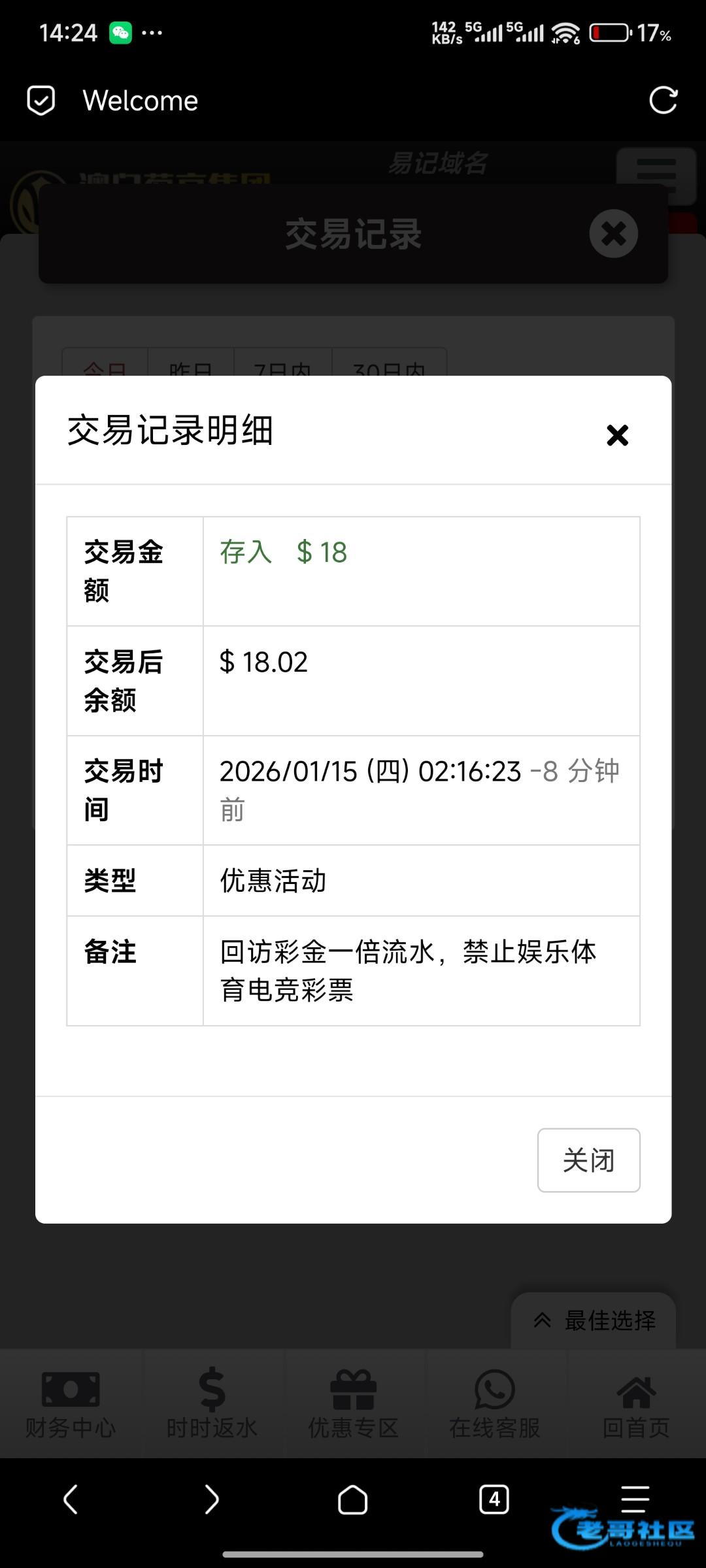Go back with the browser back arrow

point(71,1499)
